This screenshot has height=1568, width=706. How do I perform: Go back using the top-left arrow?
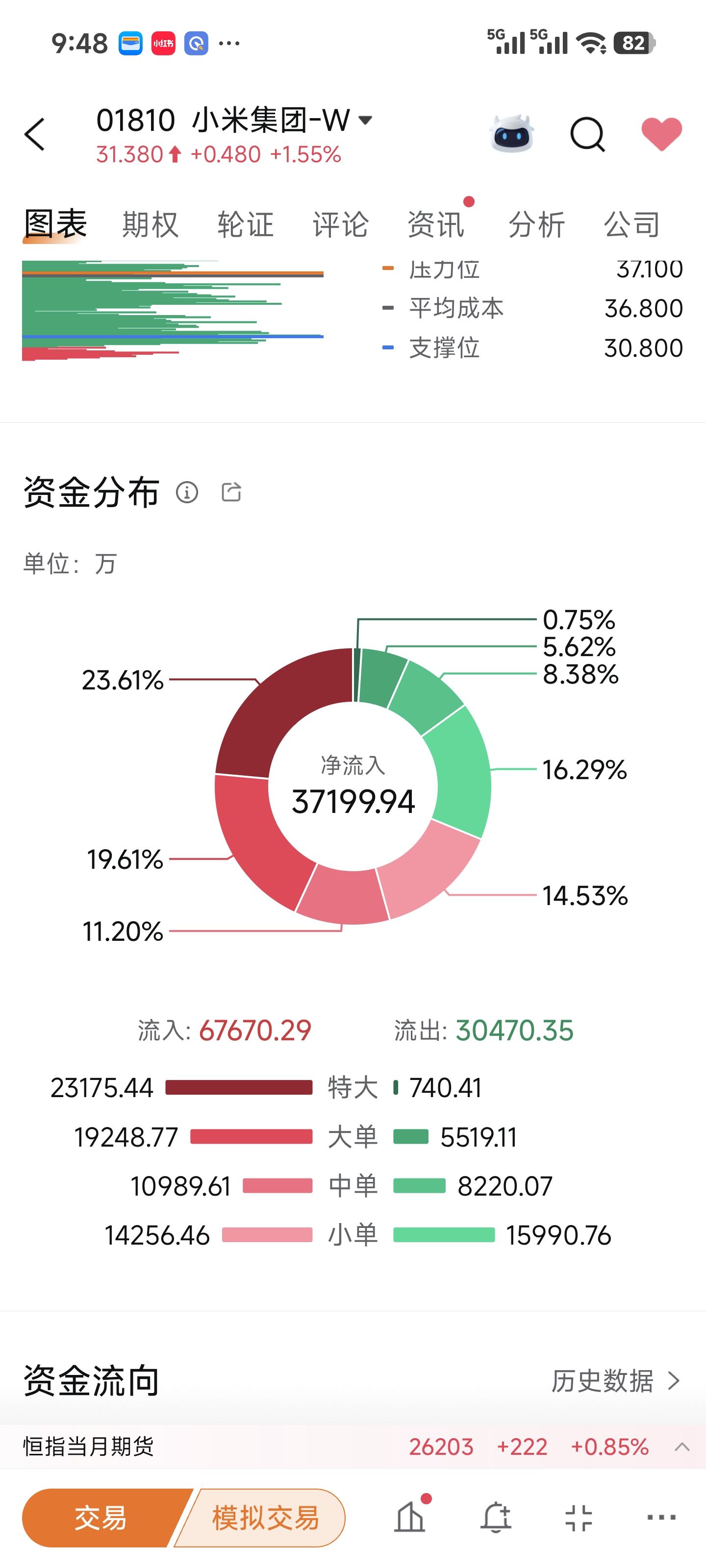coord(35,134)
